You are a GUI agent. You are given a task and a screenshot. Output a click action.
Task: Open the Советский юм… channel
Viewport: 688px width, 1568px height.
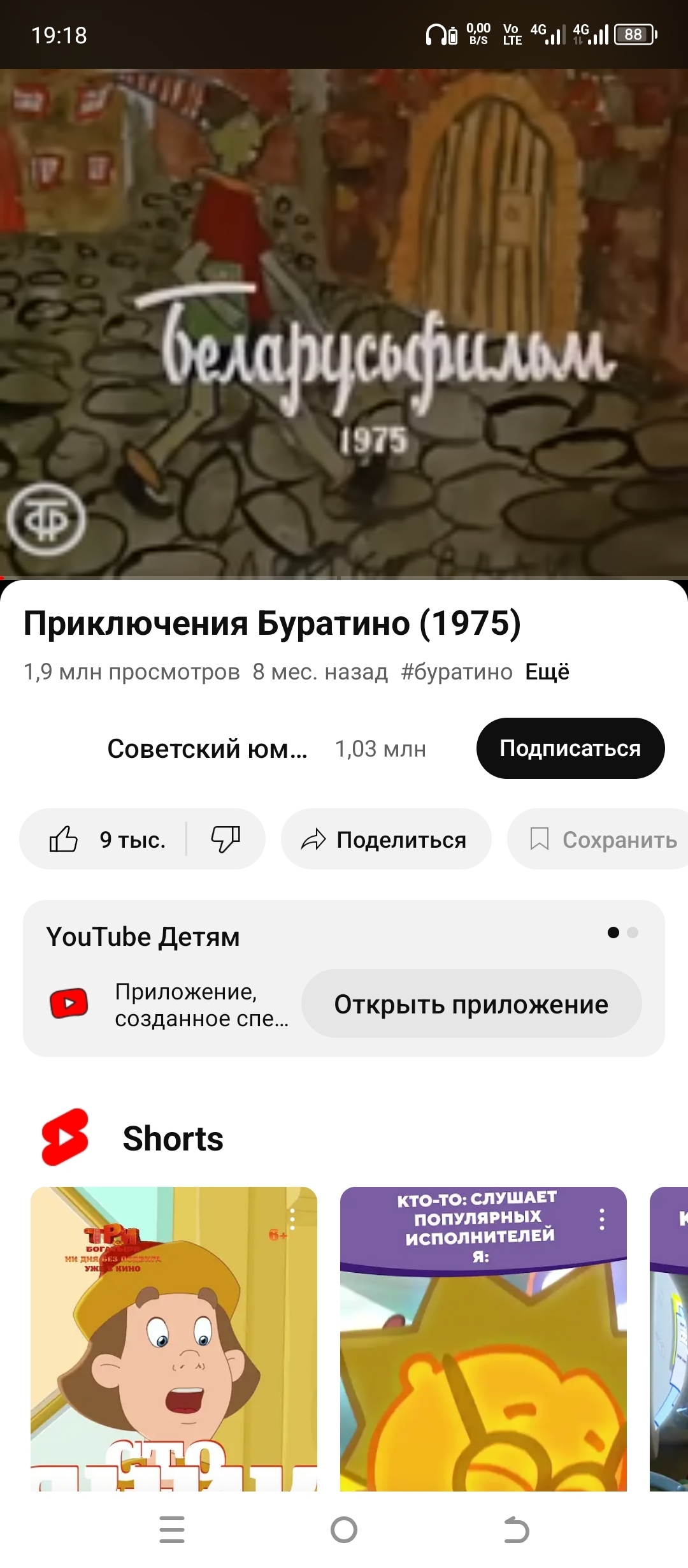tap(206, 749)
